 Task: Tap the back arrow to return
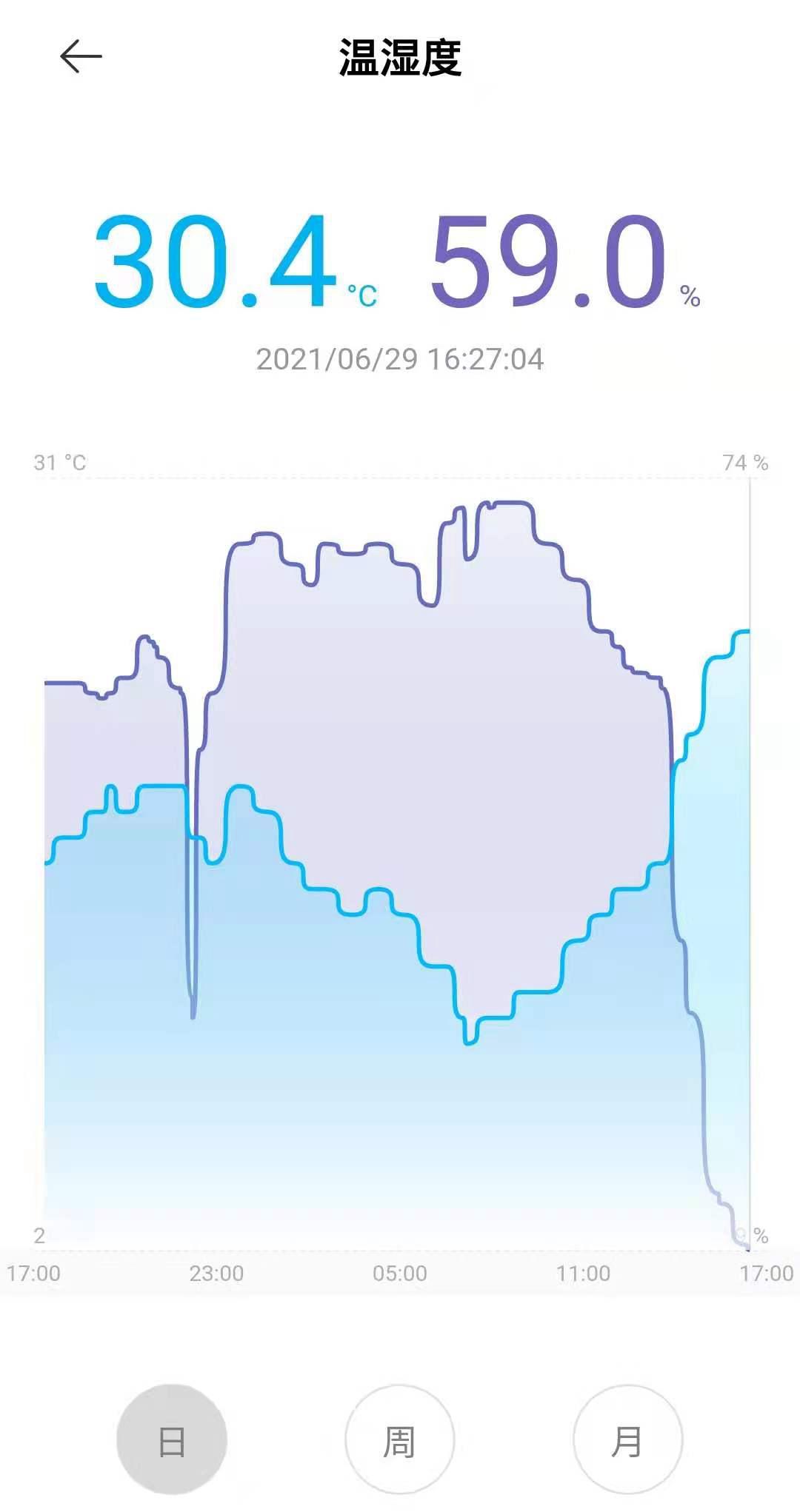coord(79,55)
